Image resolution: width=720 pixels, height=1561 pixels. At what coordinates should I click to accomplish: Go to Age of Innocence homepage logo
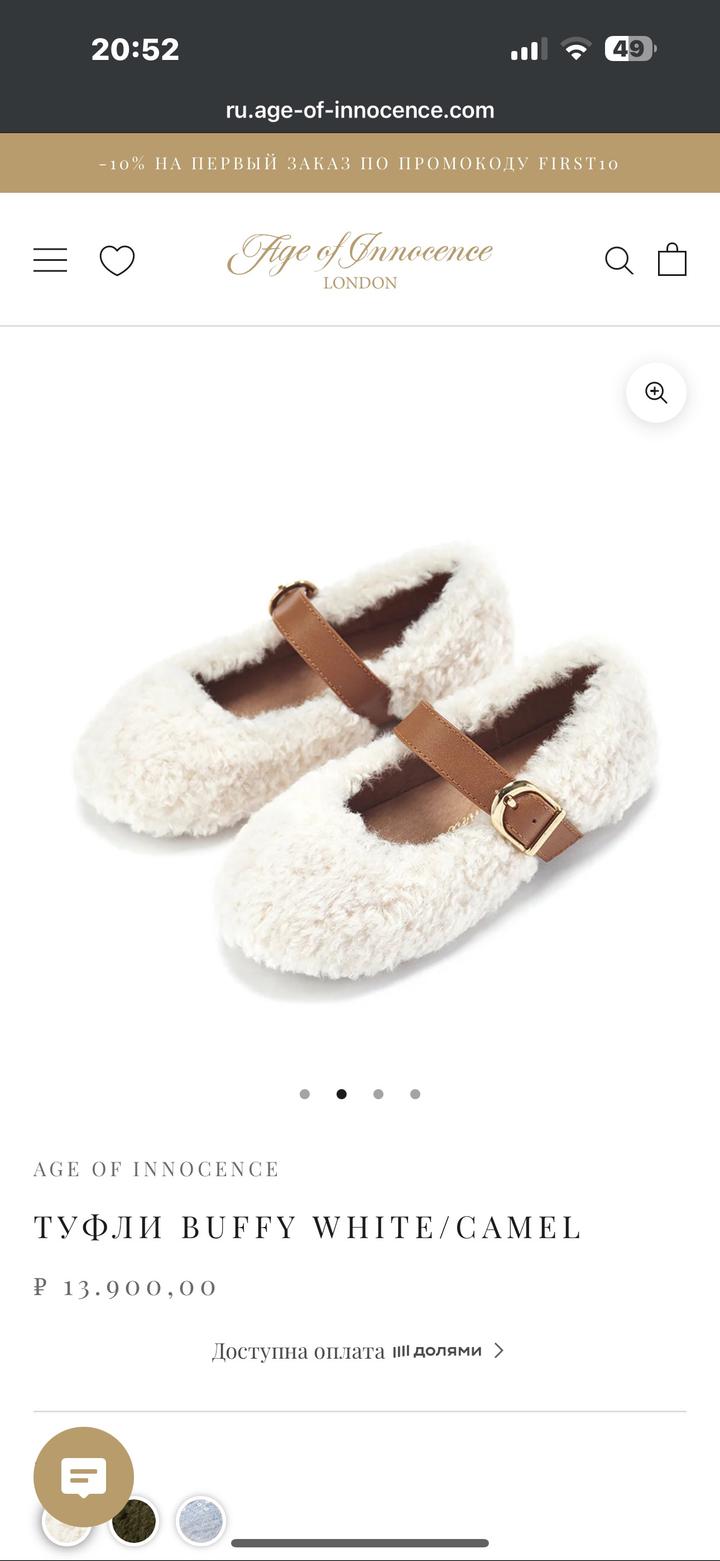pos(360,260)
